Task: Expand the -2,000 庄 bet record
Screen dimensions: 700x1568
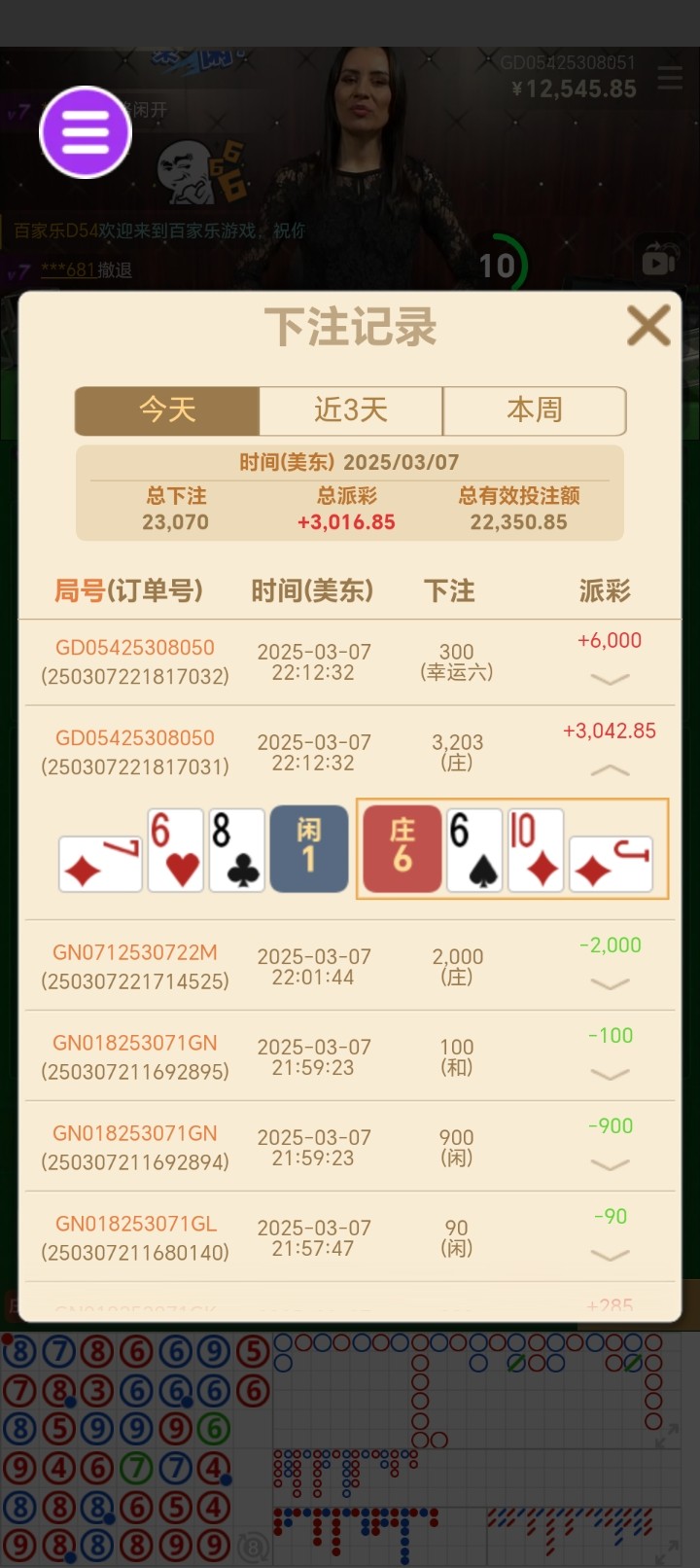Action: [610, 983]
